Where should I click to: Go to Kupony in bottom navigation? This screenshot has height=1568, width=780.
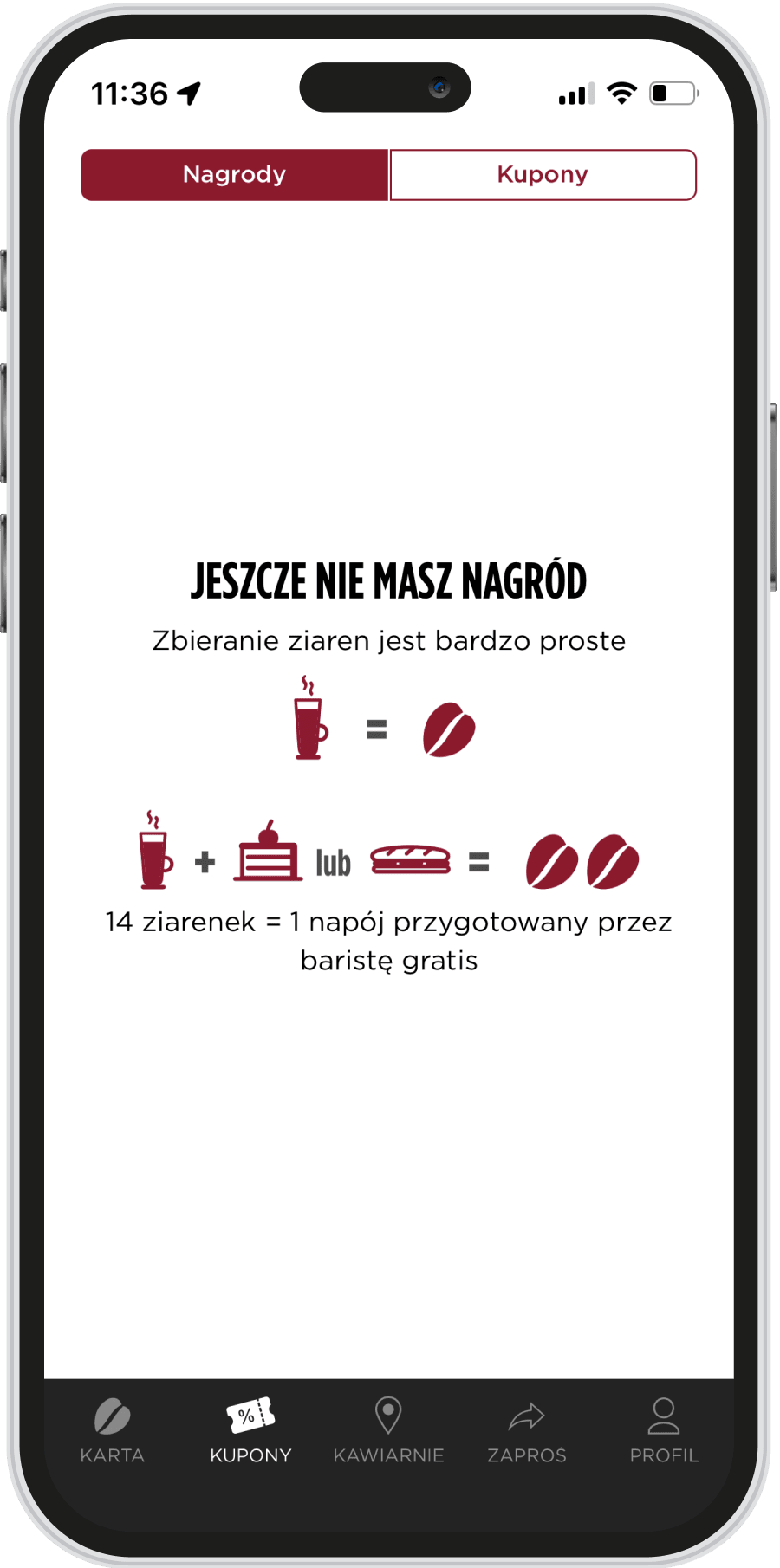(250, 1429)
